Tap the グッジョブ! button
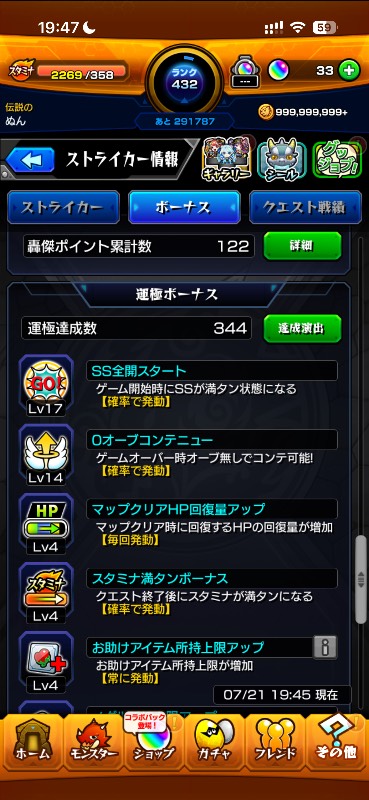 [x=336, y=160]
